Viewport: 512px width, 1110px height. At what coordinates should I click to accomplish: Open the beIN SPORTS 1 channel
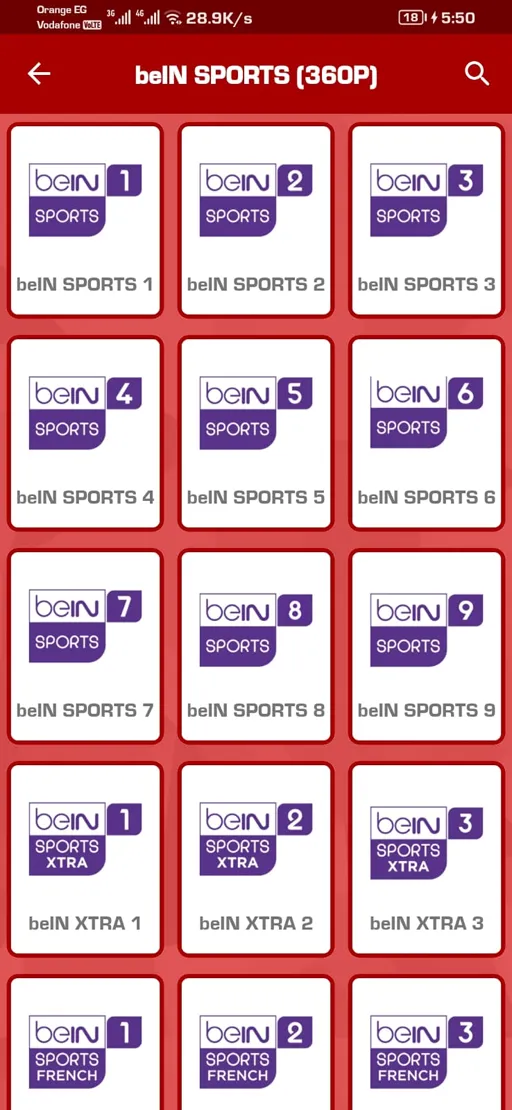click(x=85, y=220)
